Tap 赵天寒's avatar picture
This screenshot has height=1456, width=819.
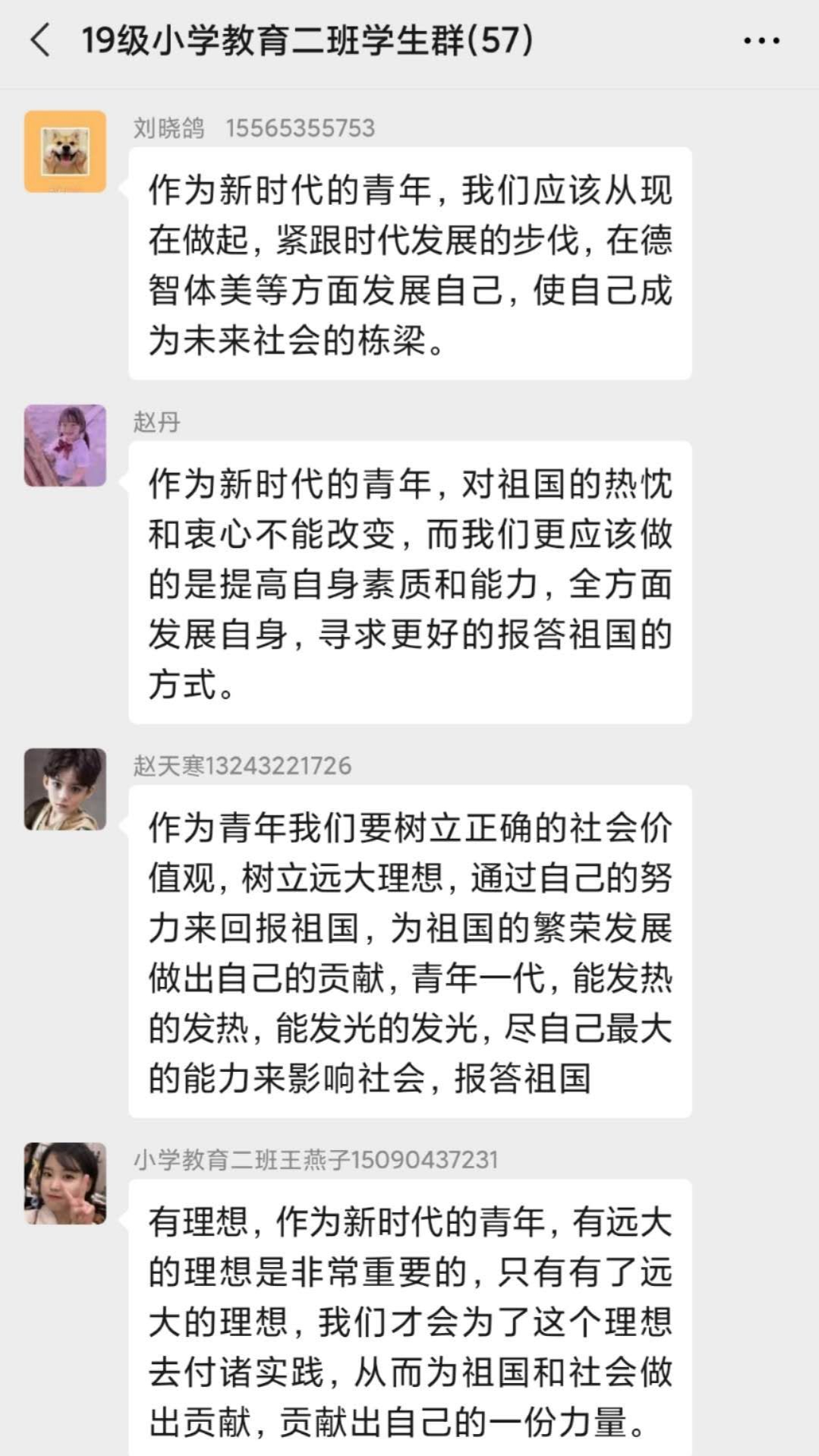pos(65,789)
